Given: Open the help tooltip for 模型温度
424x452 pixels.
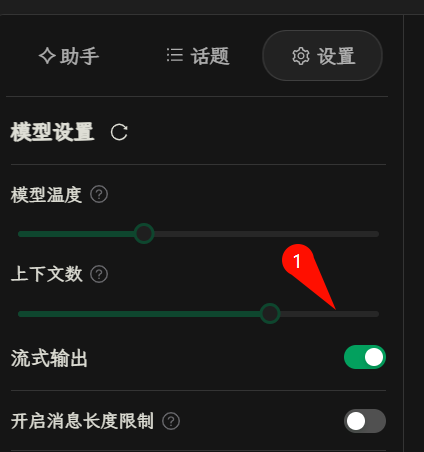Looking at the screenshot, I should click(99, 194).
